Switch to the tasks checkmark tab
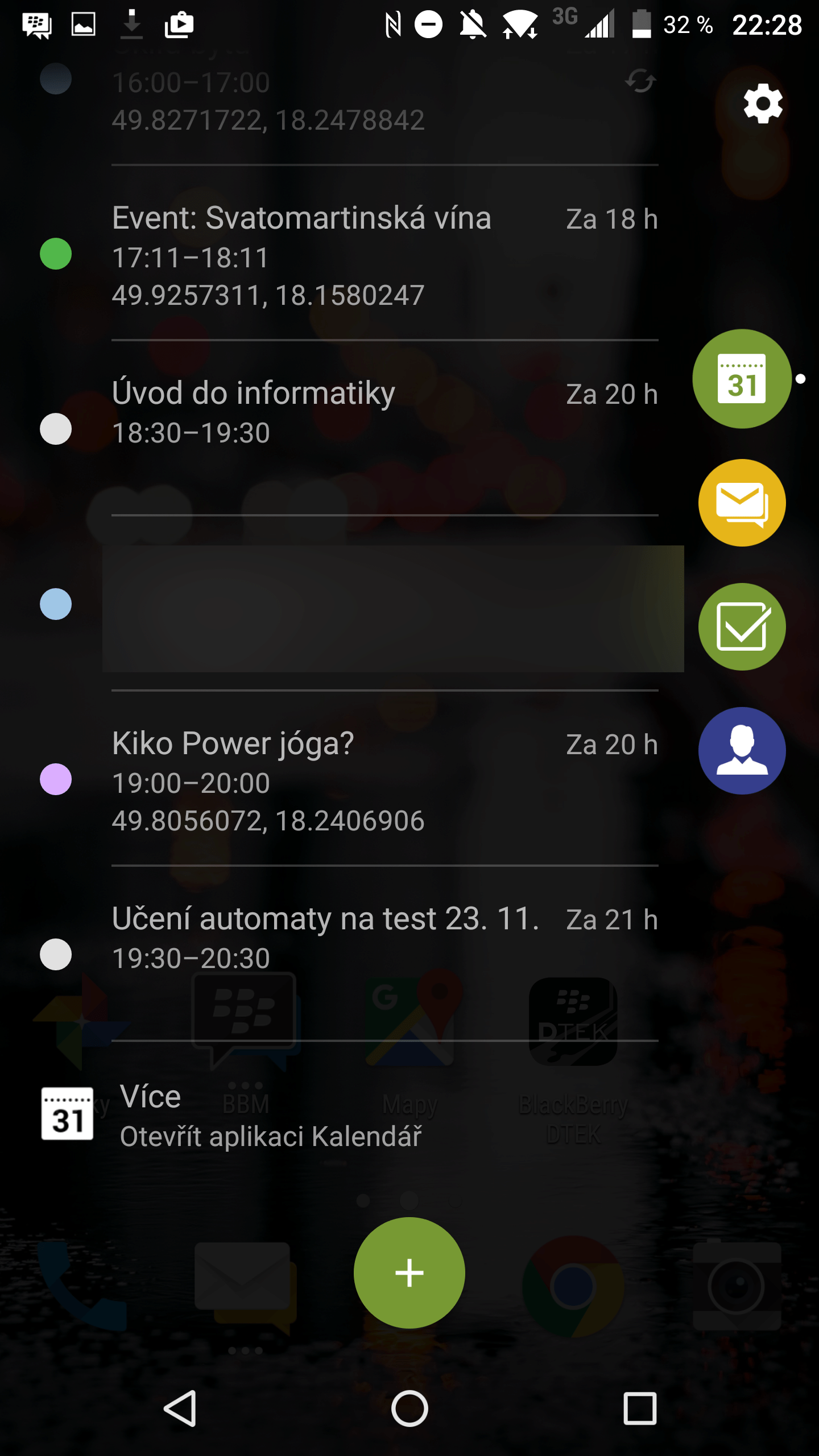Viewport: 819px width, 1456px height. tap(742, 627)
